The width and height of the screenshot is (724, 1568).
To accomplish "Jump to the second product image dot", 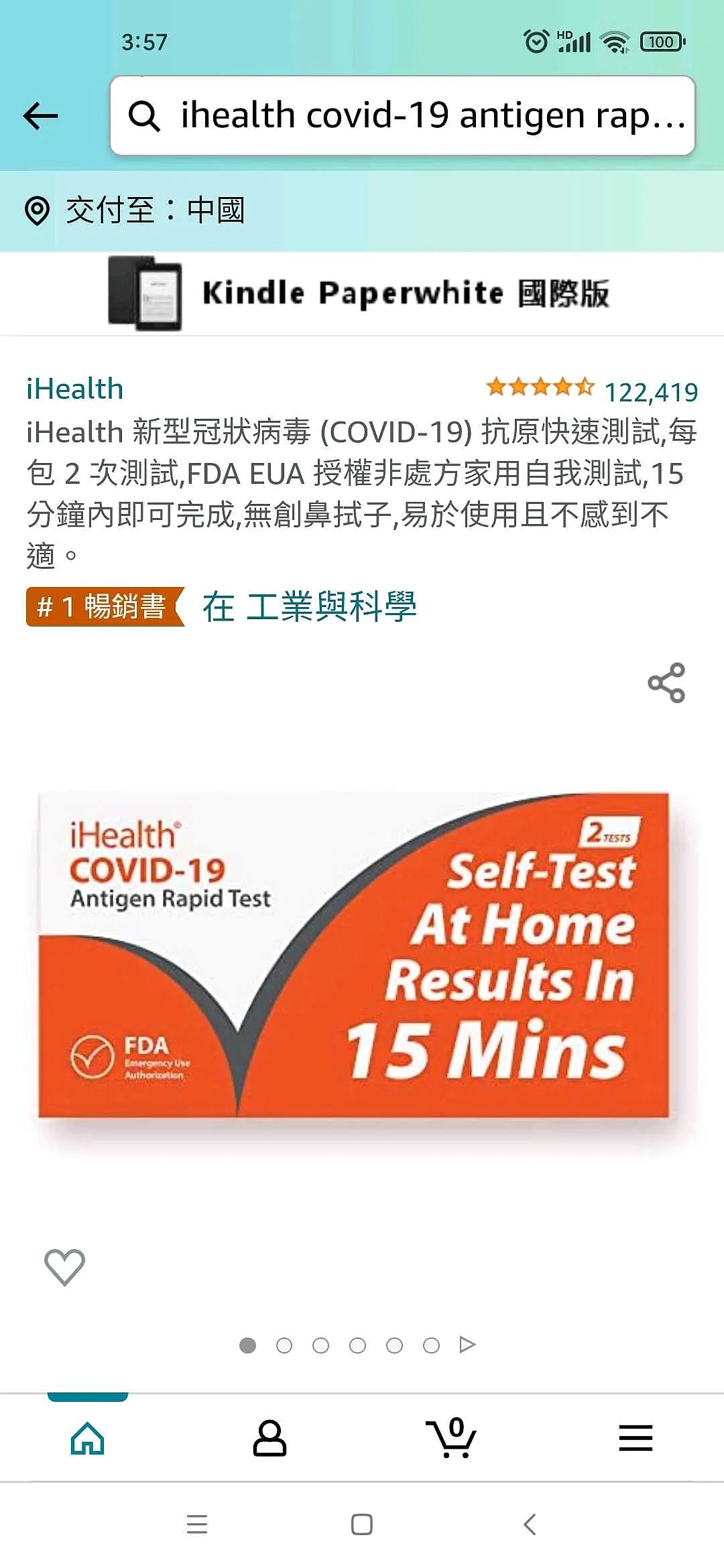I will tap(284, 1345).
